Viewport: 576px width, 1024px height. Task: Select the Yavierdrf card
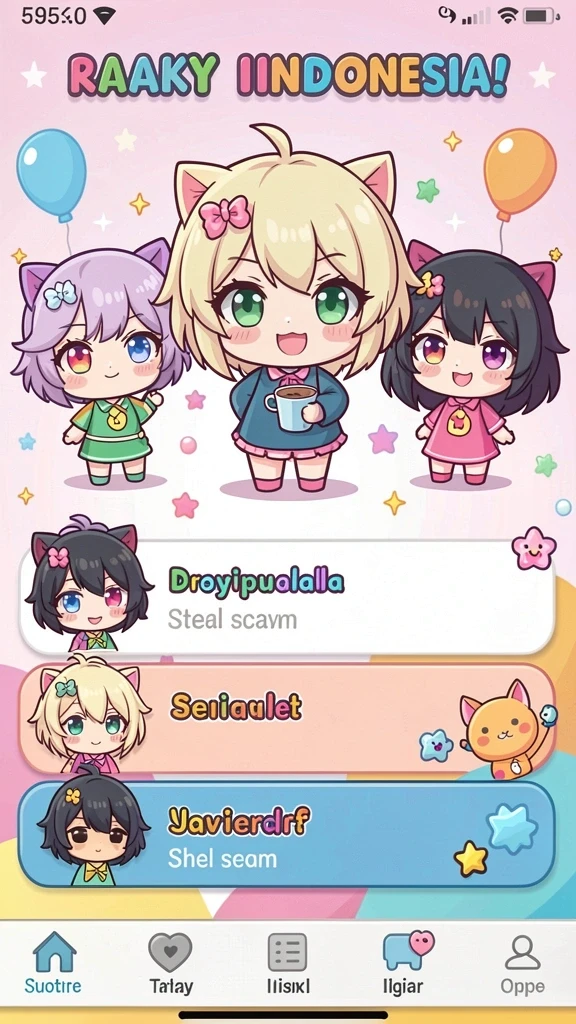(287, 833)
